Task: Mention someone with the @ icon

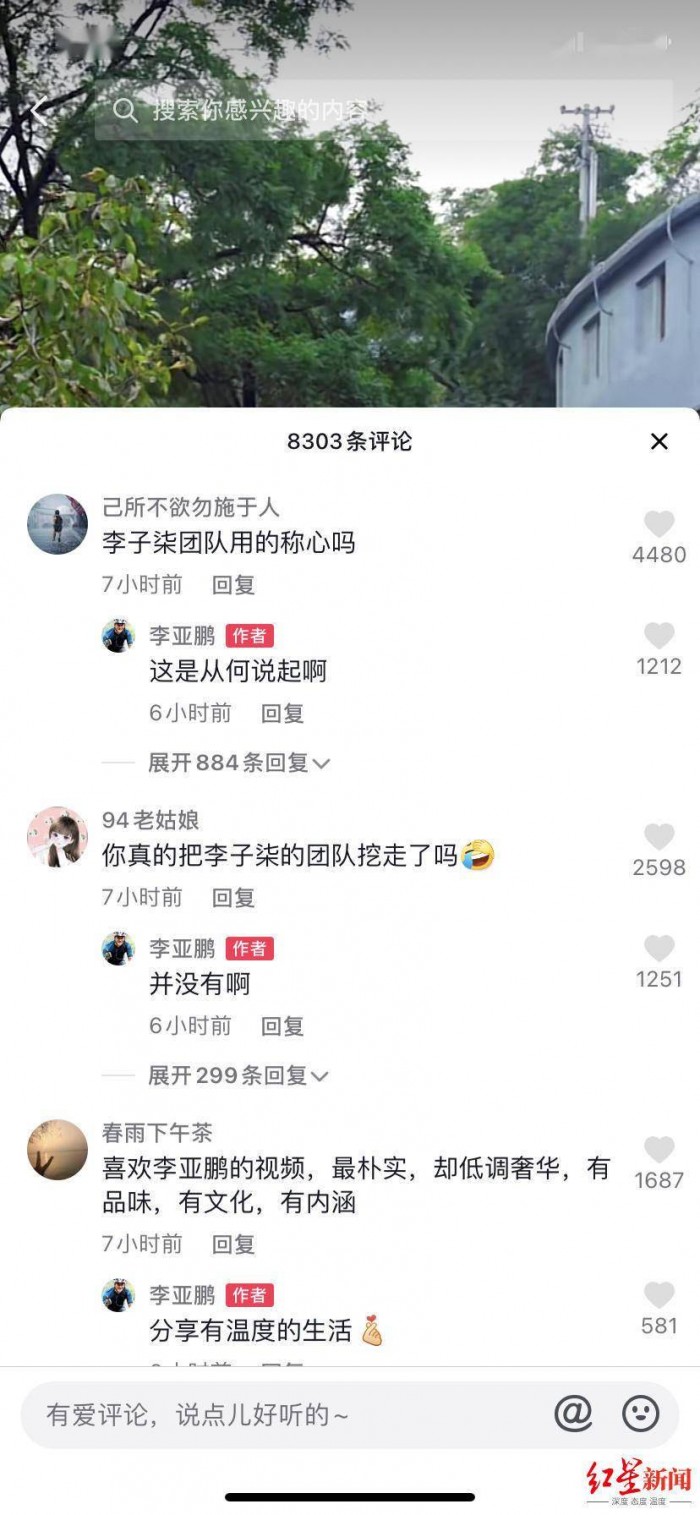Action: click(x=574, y=1414)
